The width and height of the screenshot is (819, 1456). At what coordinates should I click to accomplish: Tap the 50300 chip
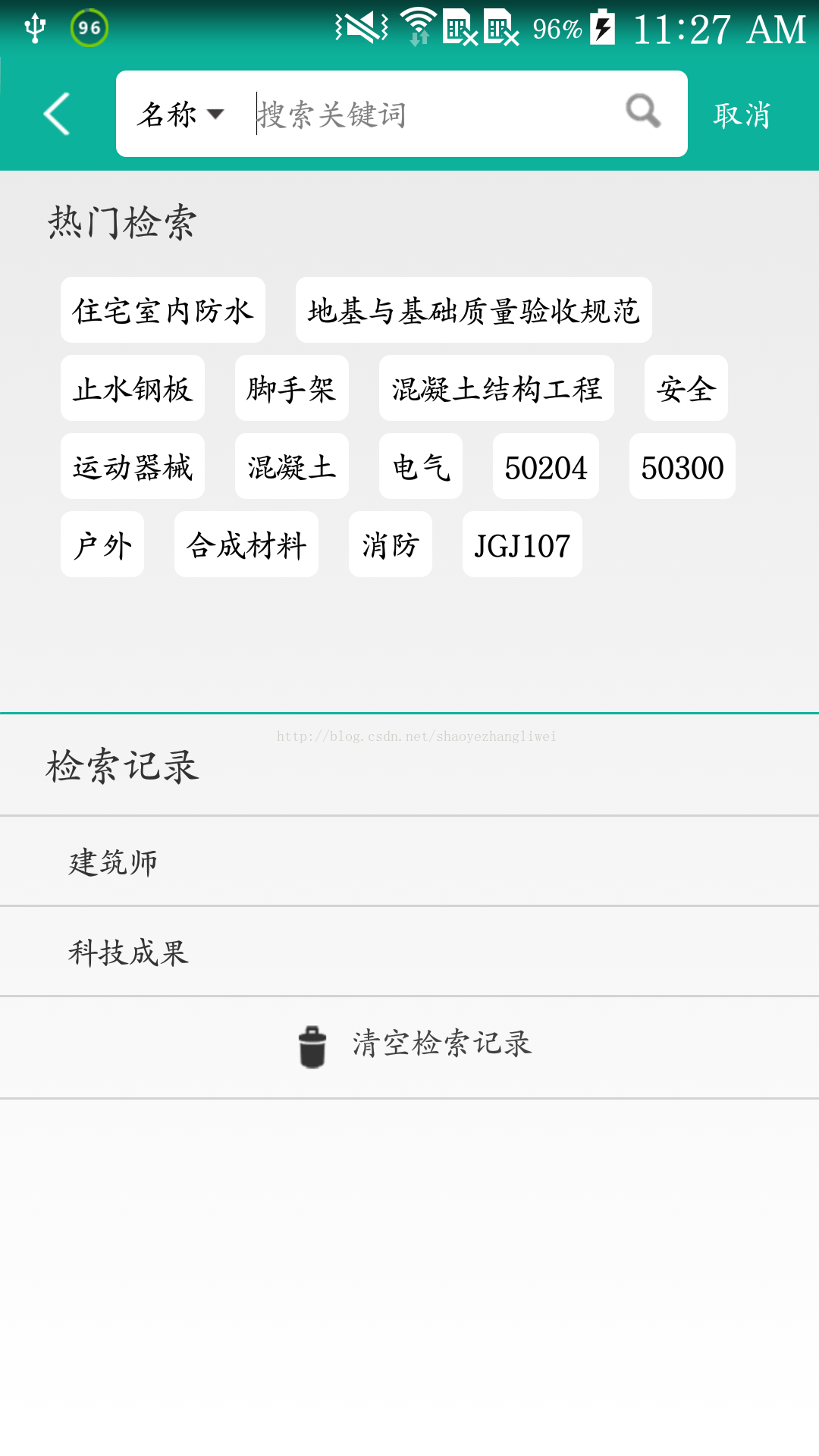coord(682,466)
